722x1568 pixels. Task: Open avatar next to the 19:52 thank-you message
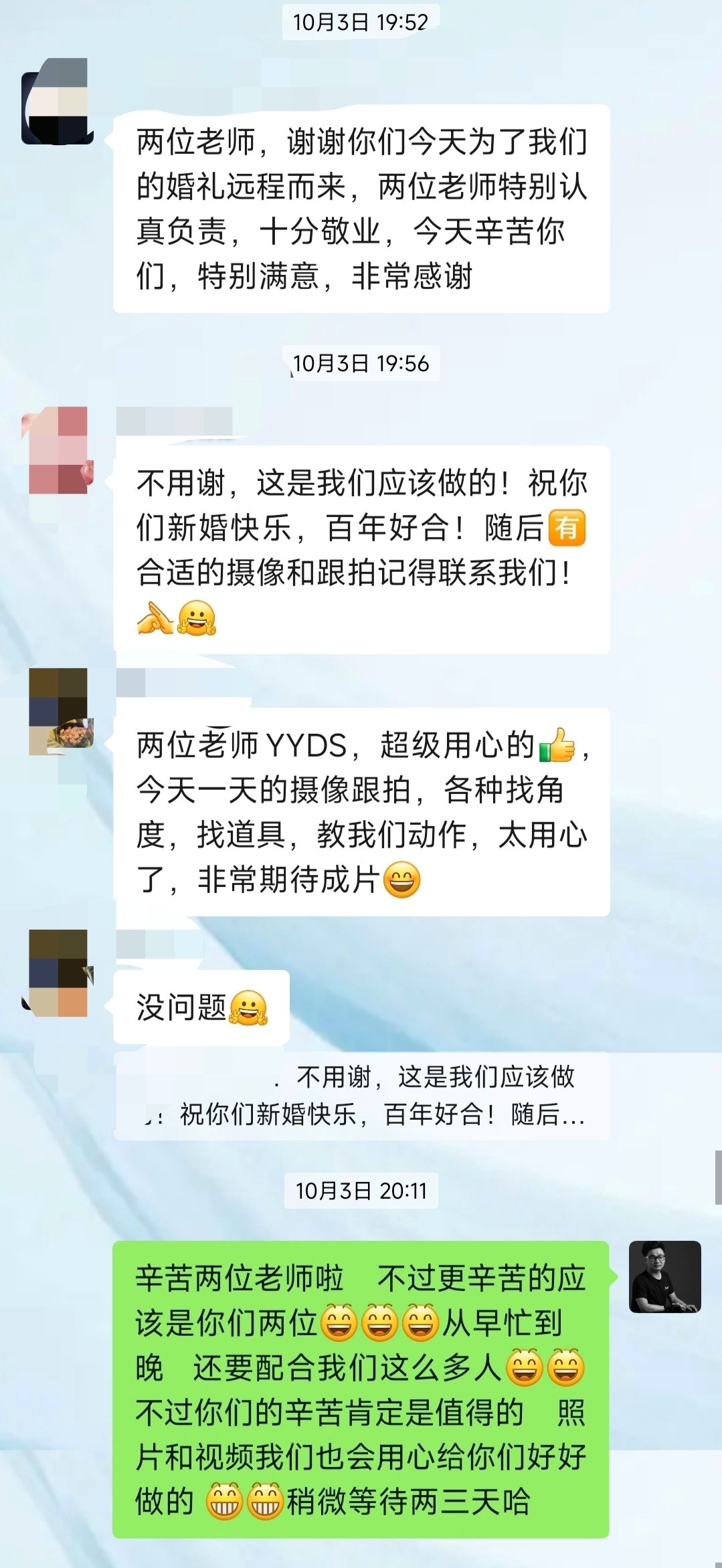(x=57, y=102)
